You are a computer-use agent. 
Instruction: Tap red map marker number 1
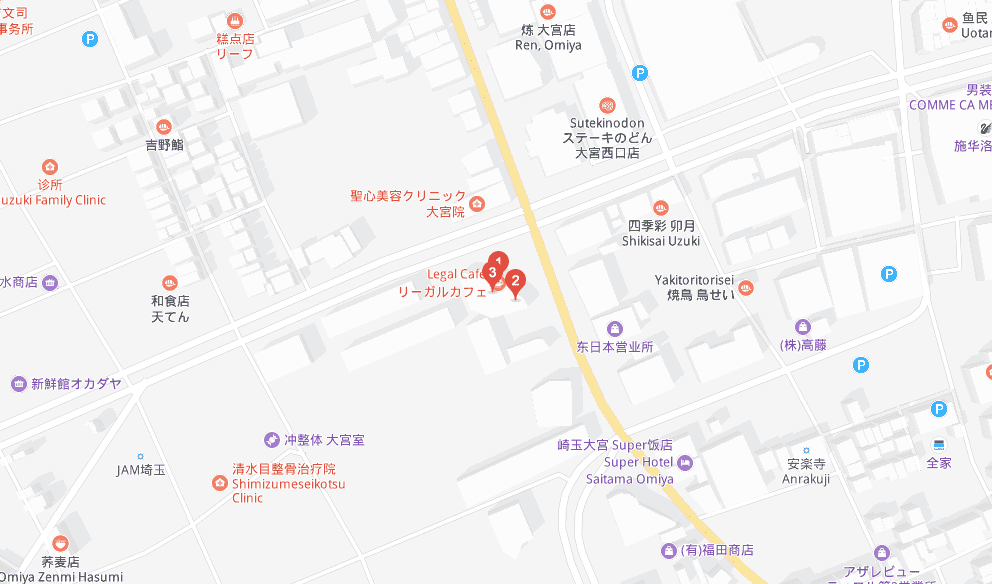(x=501, y=260)
